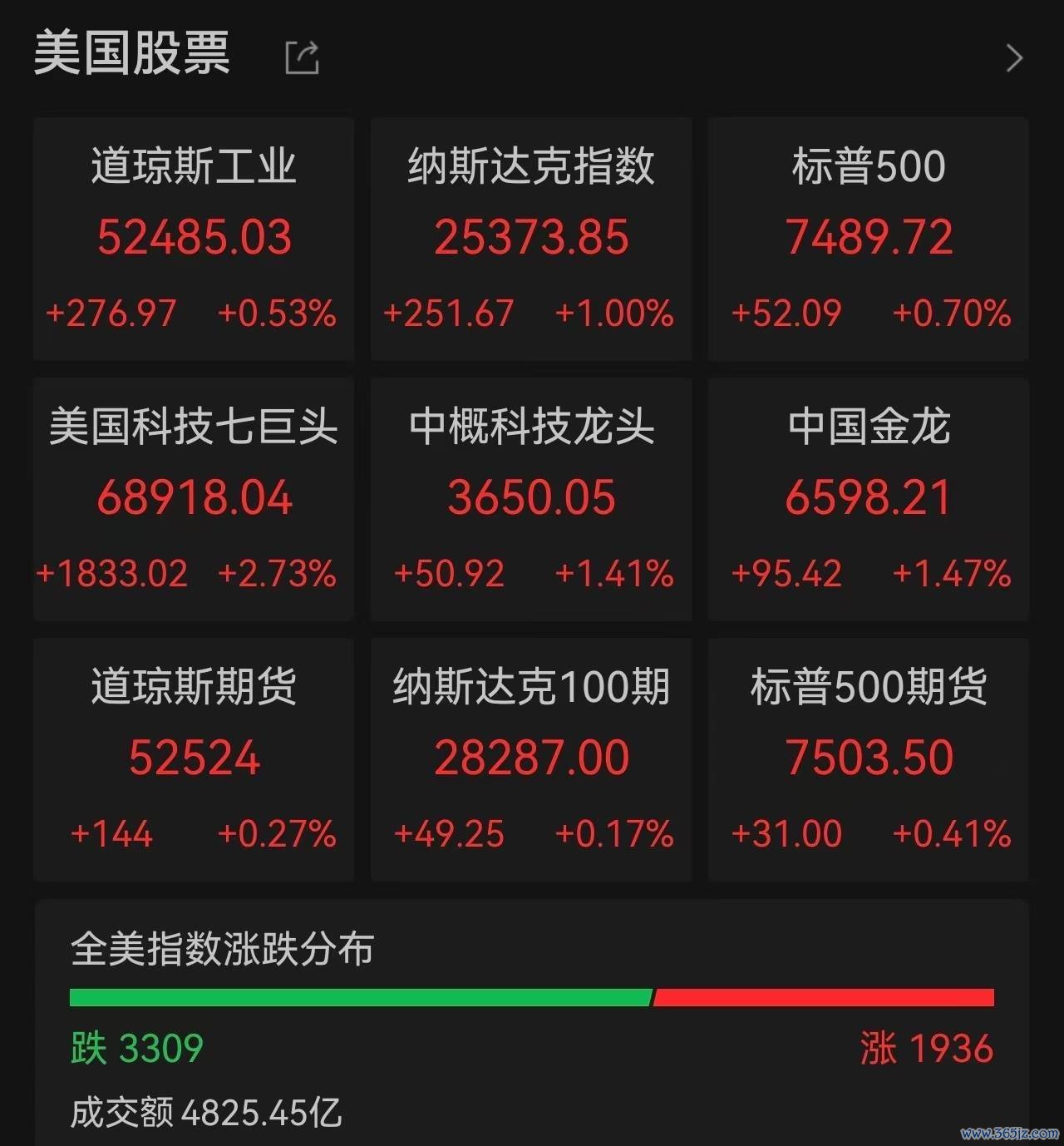Tap the 纳斯达克100期 futures card
Image resolution: width=1064 pixels, height=1146 pixels.
(531, 759)
